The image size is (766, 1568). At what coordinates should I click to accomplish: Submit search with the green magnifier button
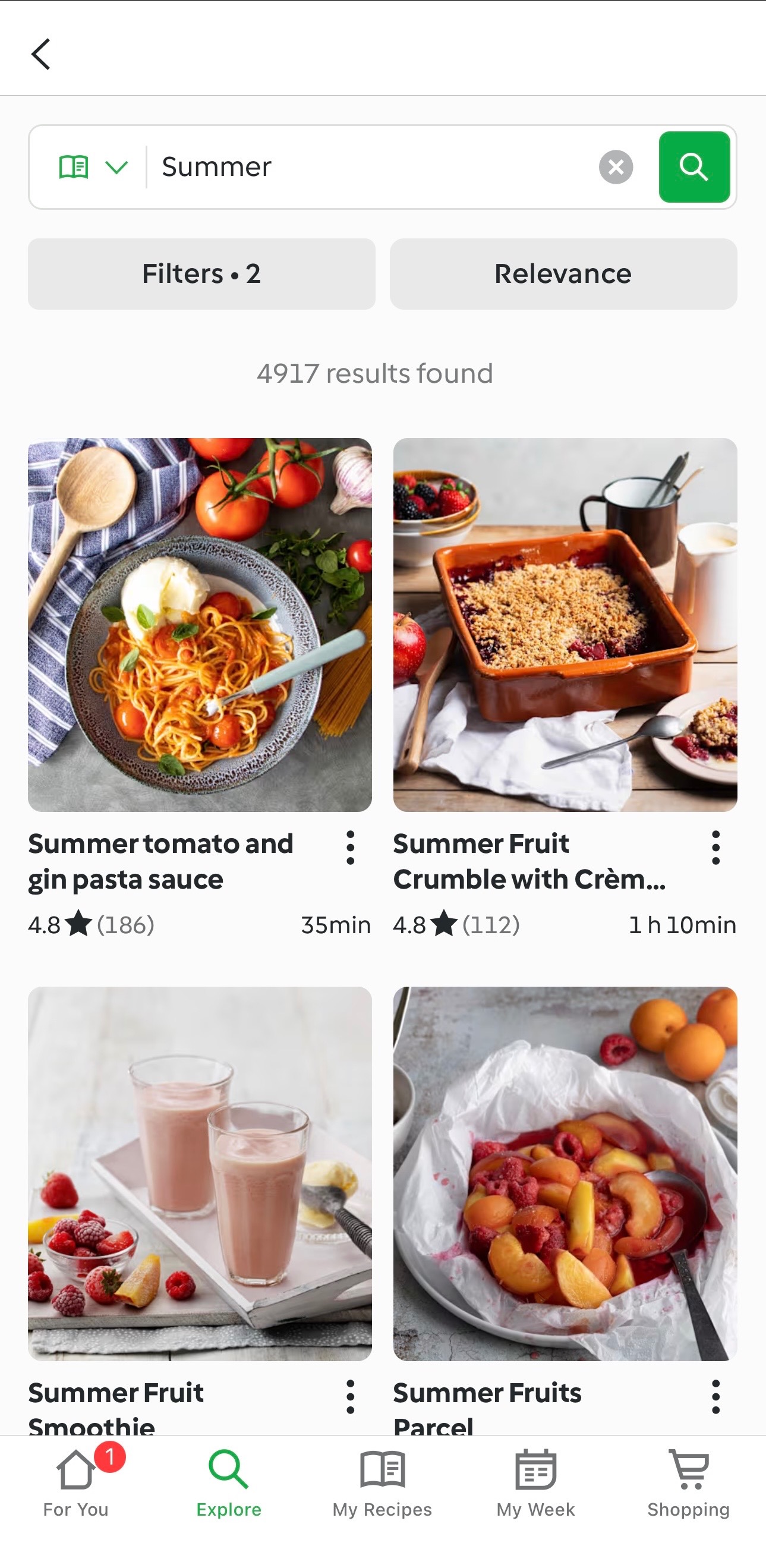tap(694, 167)
